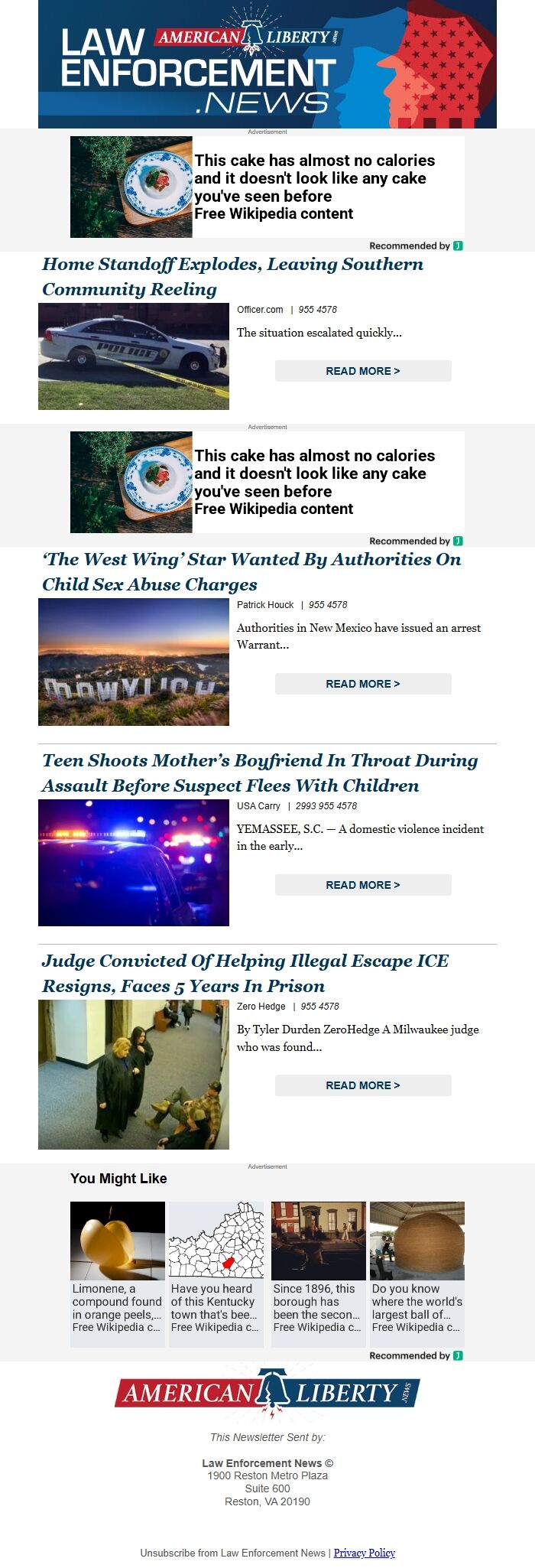Open the world's largest ball recommendation
Screen dimensions: 535x1568
click(x=417, y=1270)
